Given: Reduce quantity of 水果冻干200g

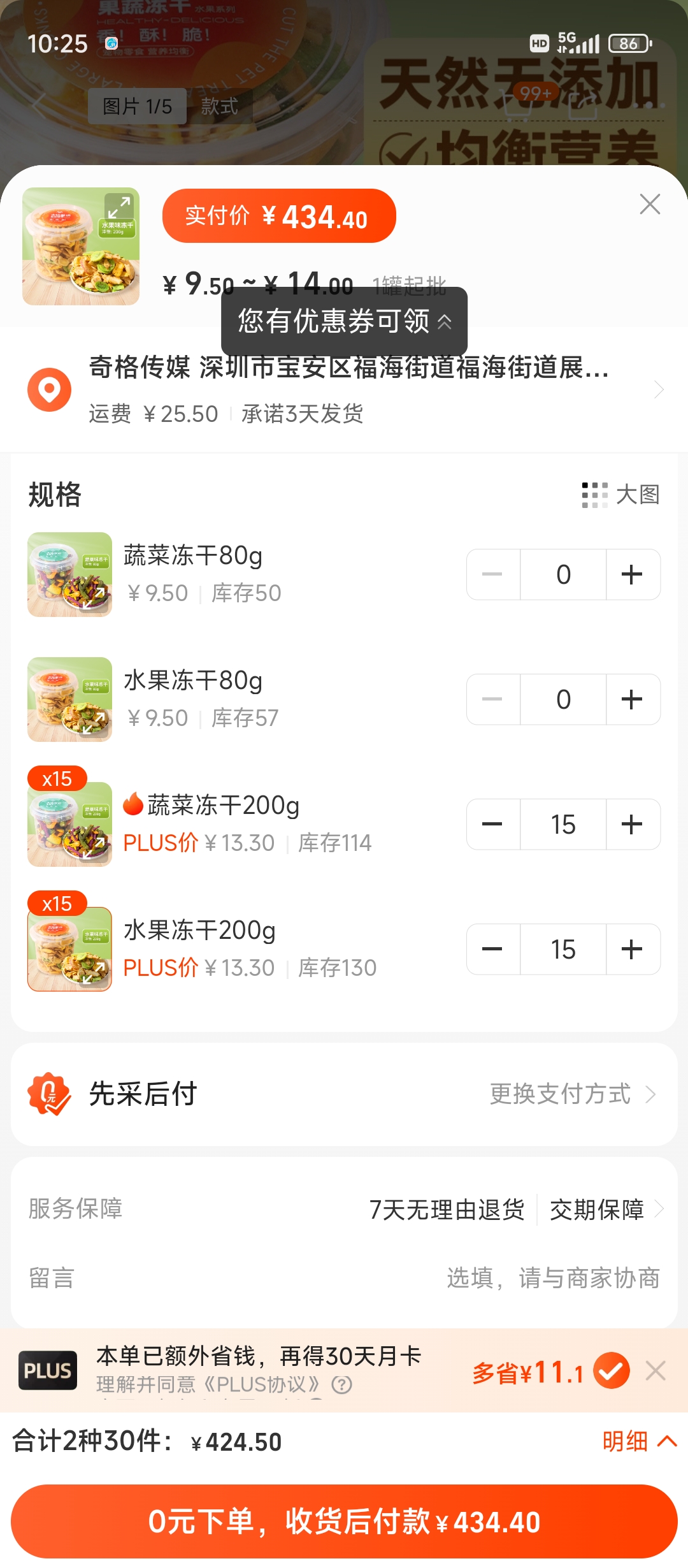Looking at the screenshot, I should point(492,950).
